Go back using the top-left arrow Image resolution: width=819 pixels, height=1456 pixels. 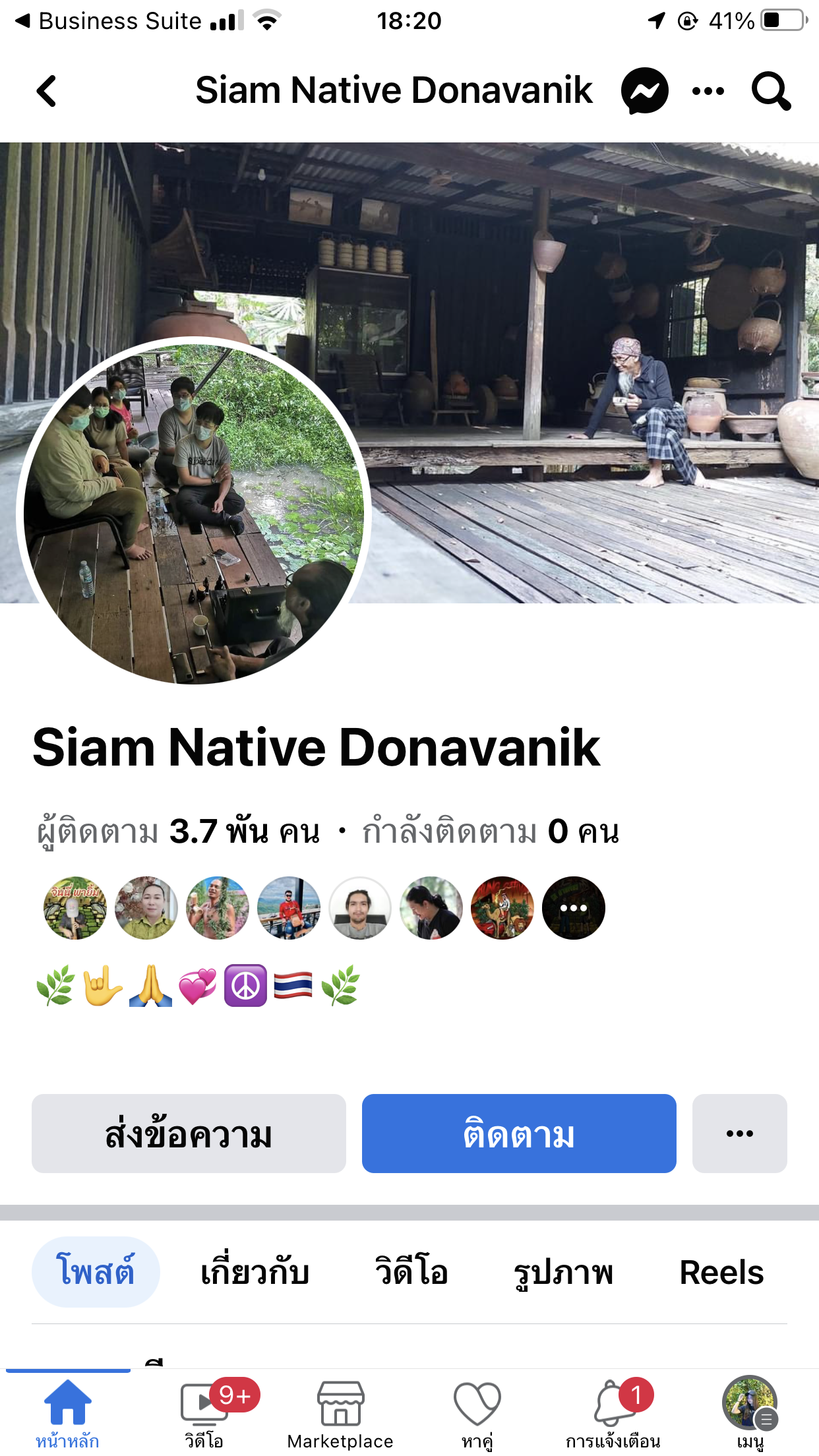point(46,91)
